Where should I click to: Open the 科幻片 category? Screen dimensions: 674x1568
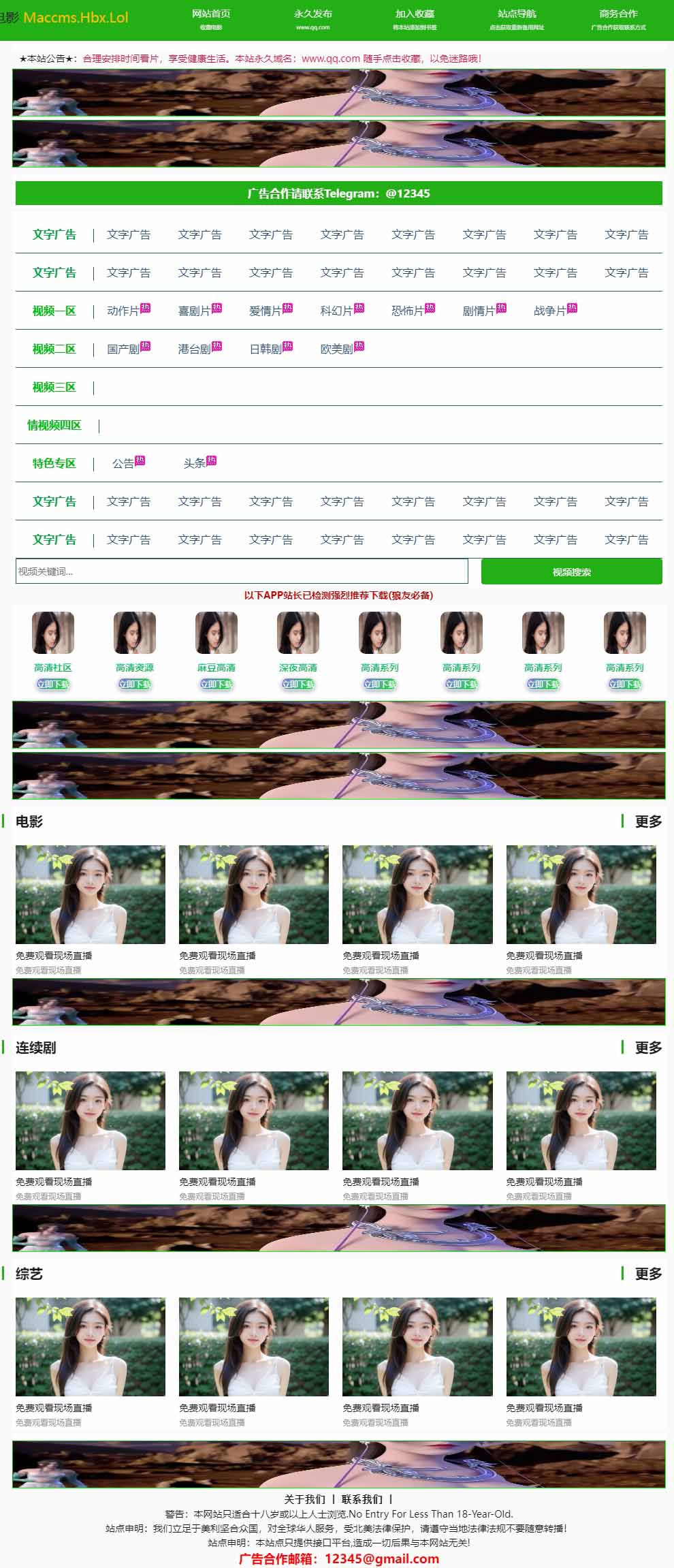pos(337,311)
